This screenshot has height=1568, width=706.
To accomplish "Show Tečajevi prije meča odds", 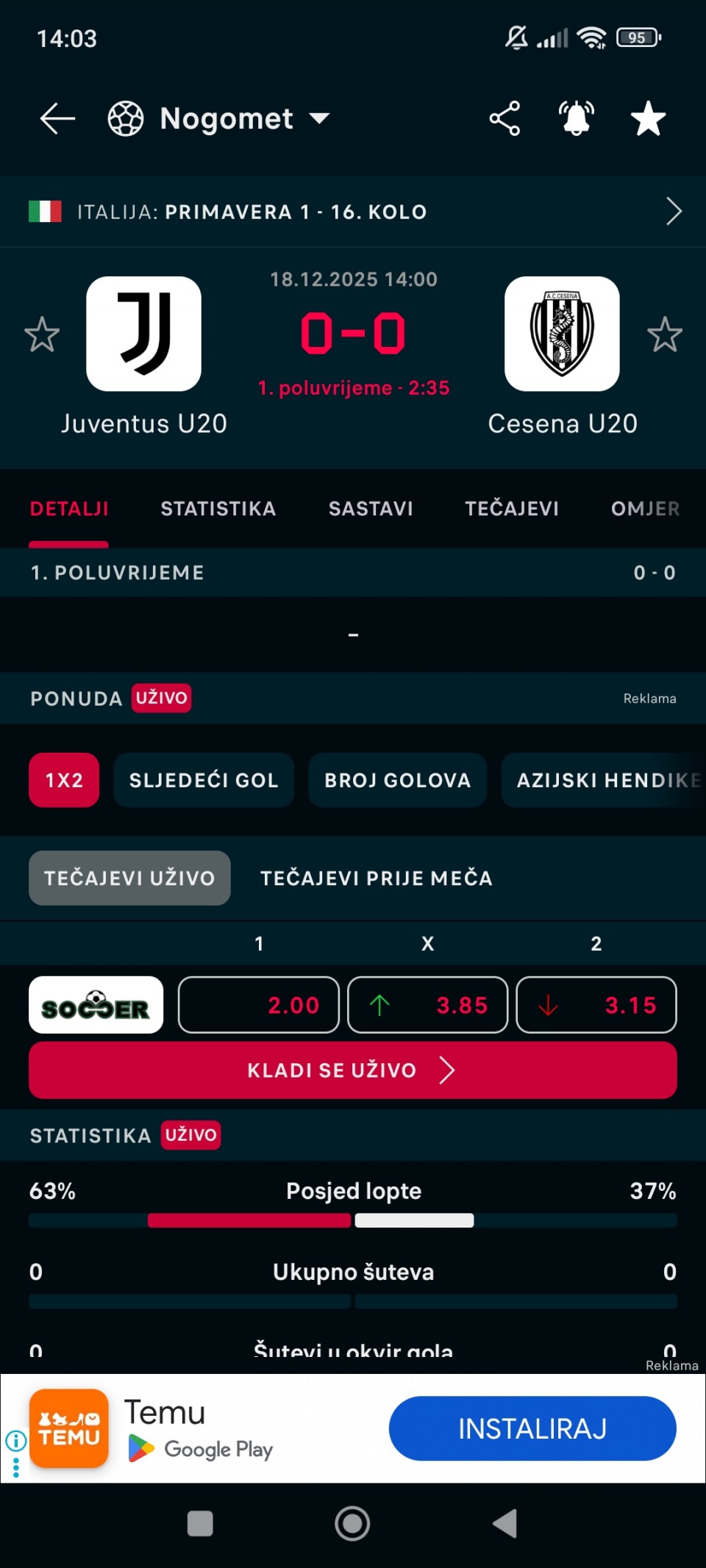I will pos(377,878).
